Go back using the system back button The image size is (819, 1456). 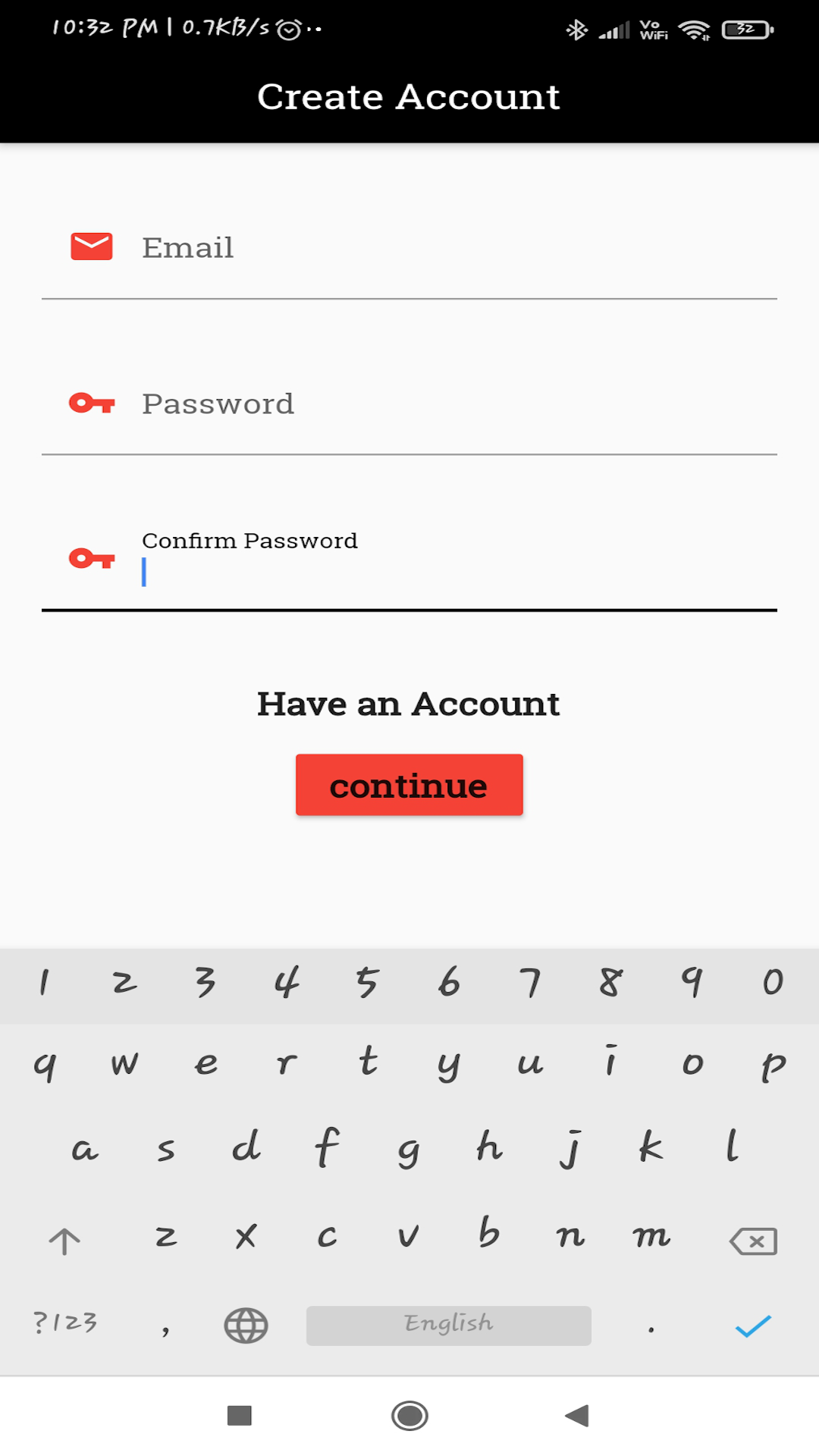[x=577, y=1415]
